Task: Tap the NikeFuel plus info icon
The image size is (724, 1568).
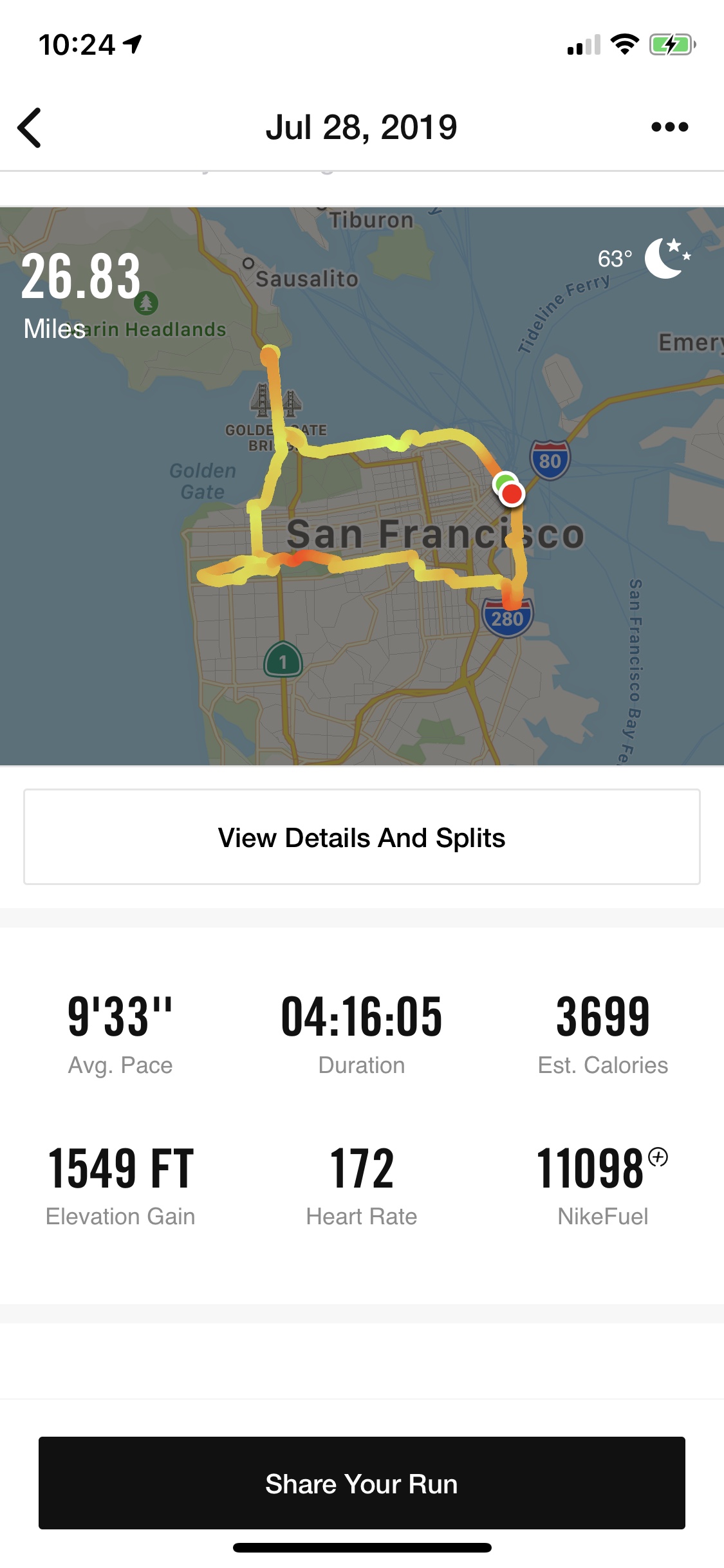Action: click(658, 1157)
